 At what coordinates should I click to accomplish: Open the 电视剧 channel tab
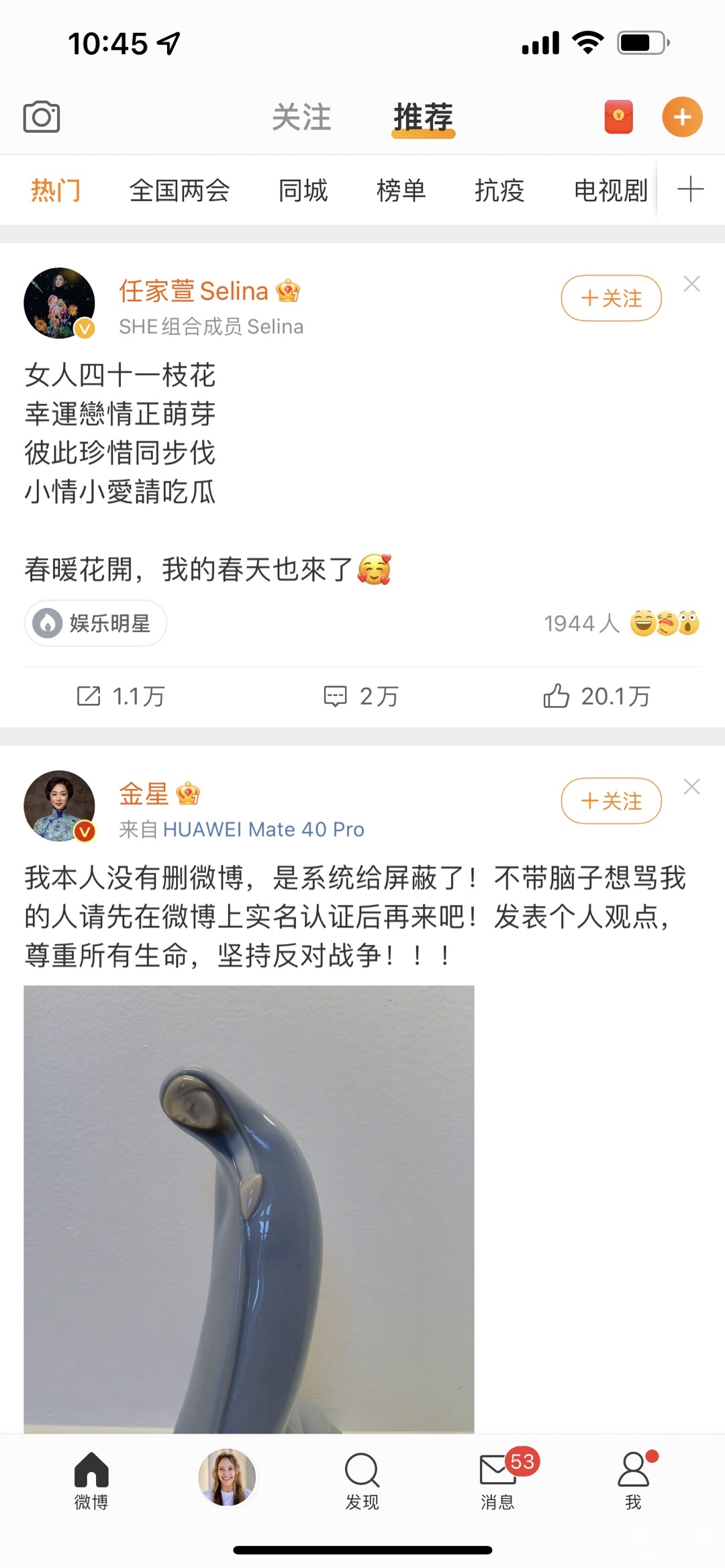pyautogui.click(x=610, y=191)
